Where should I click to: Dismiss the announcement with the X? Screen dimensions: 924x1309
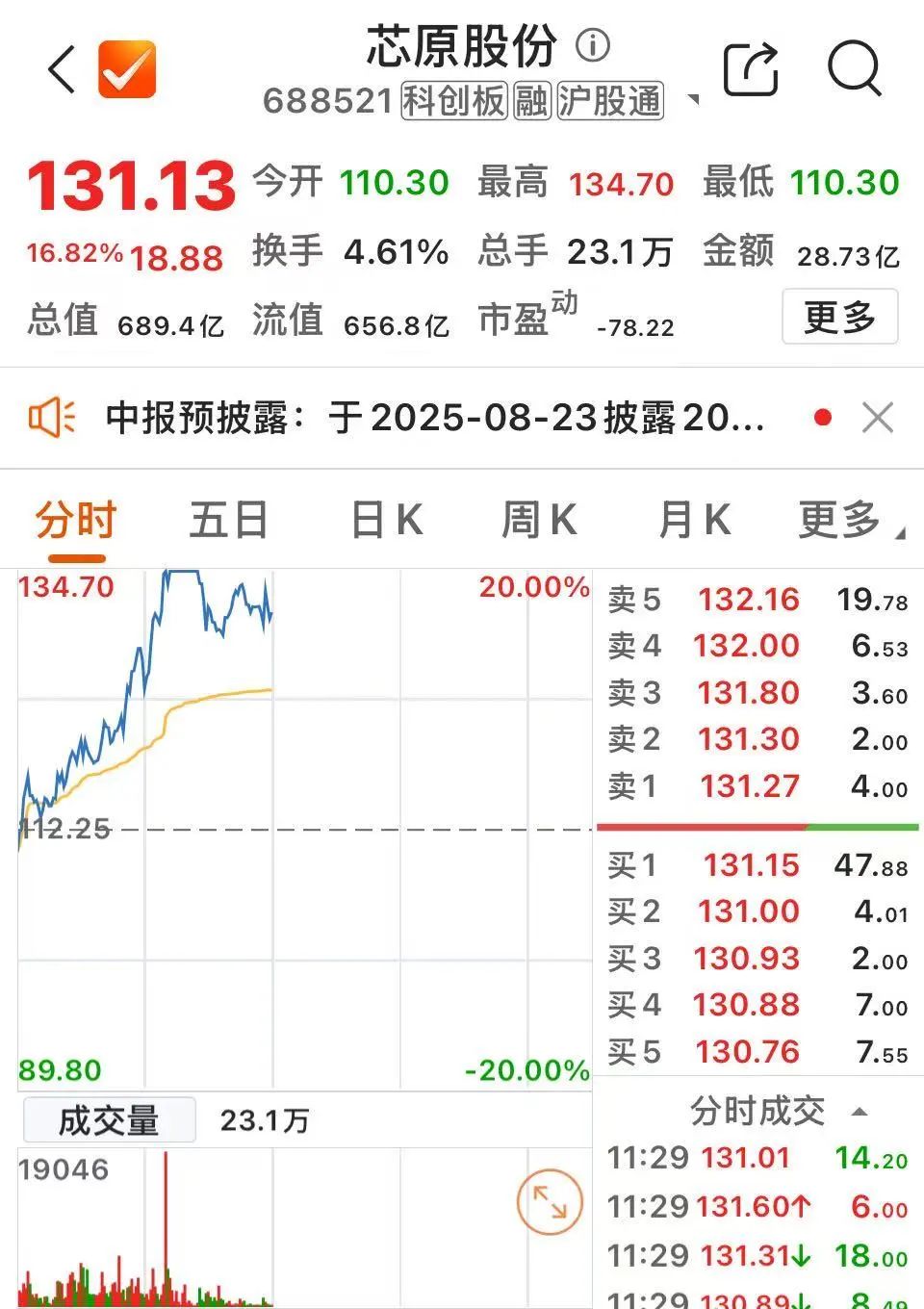(x=878, y=417)
